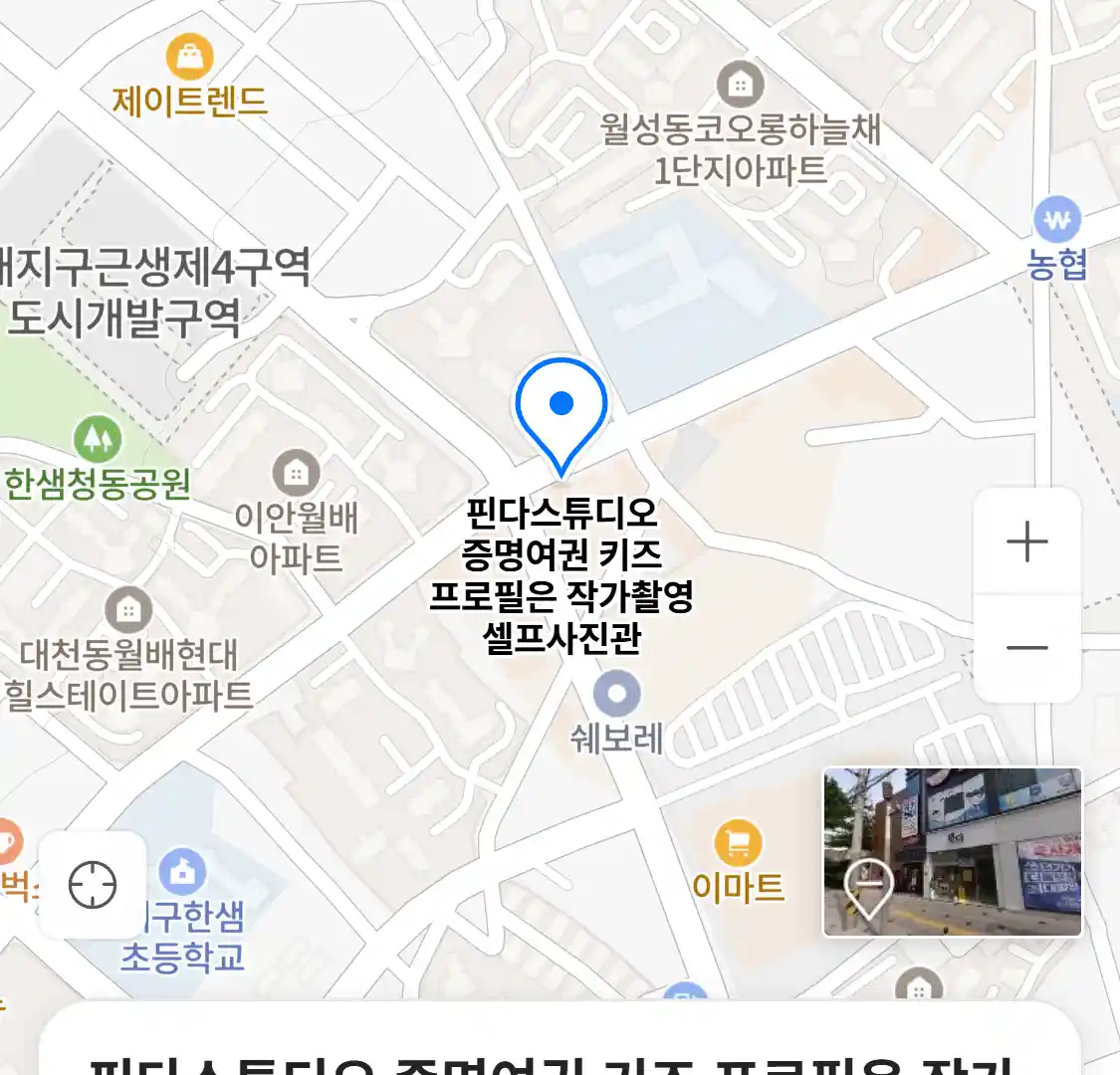Zoom in on the map
The width and height of the screenshot is (1120, 1075).
[x=1026, y=542]
